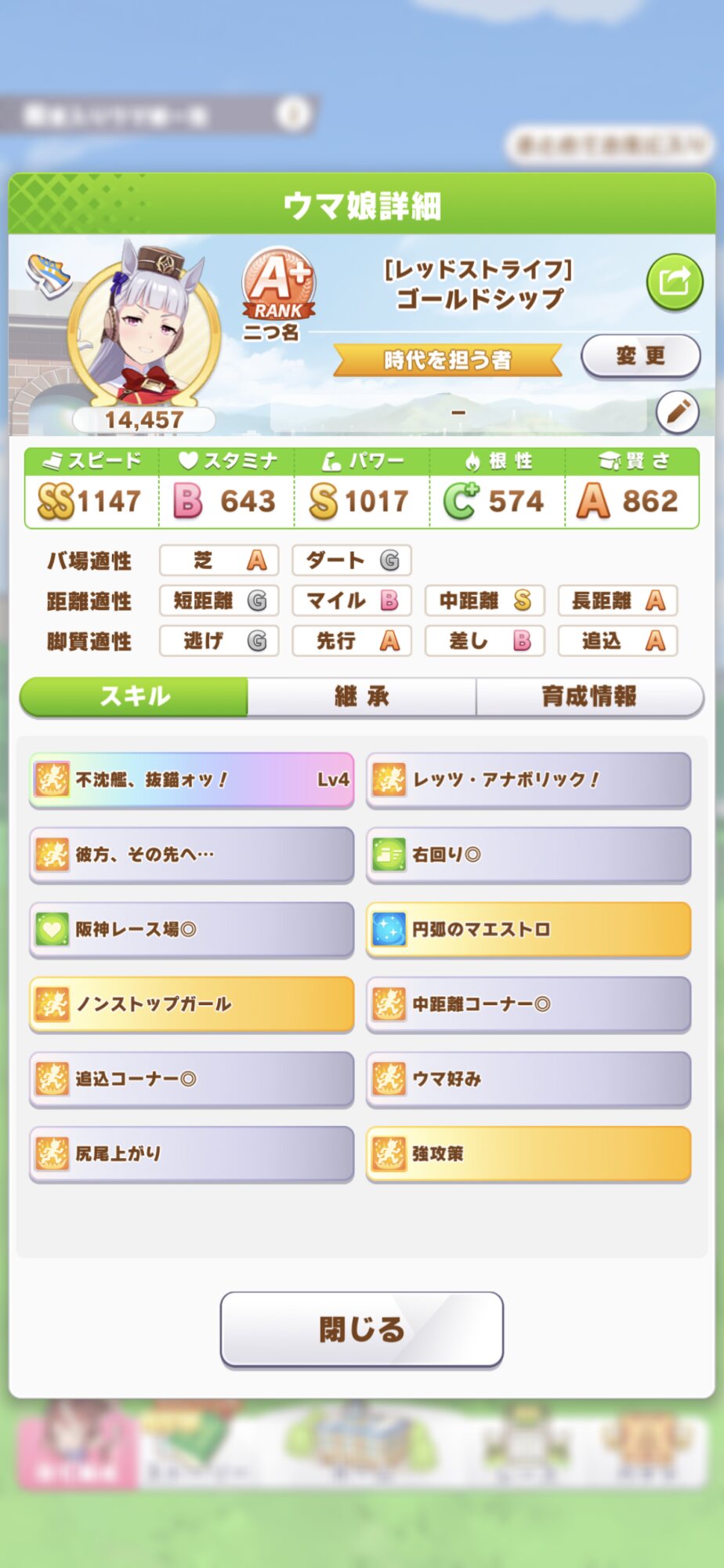View details of skill 不沈艦、抜錨ォッ！

191,779
